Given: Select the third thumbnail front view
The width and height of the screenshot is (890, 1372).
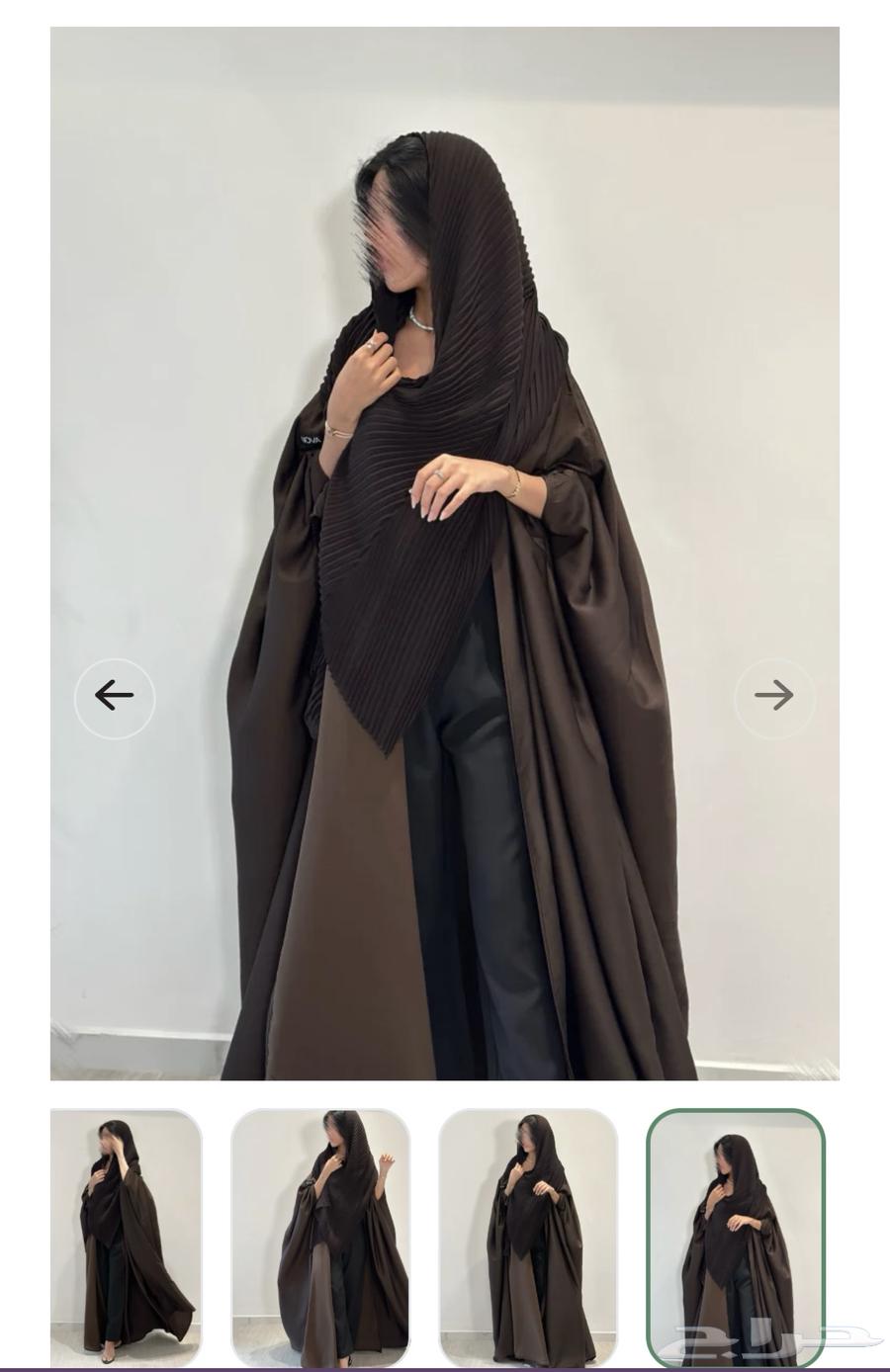Looking at the screenshot, I should pos(528,1238).
